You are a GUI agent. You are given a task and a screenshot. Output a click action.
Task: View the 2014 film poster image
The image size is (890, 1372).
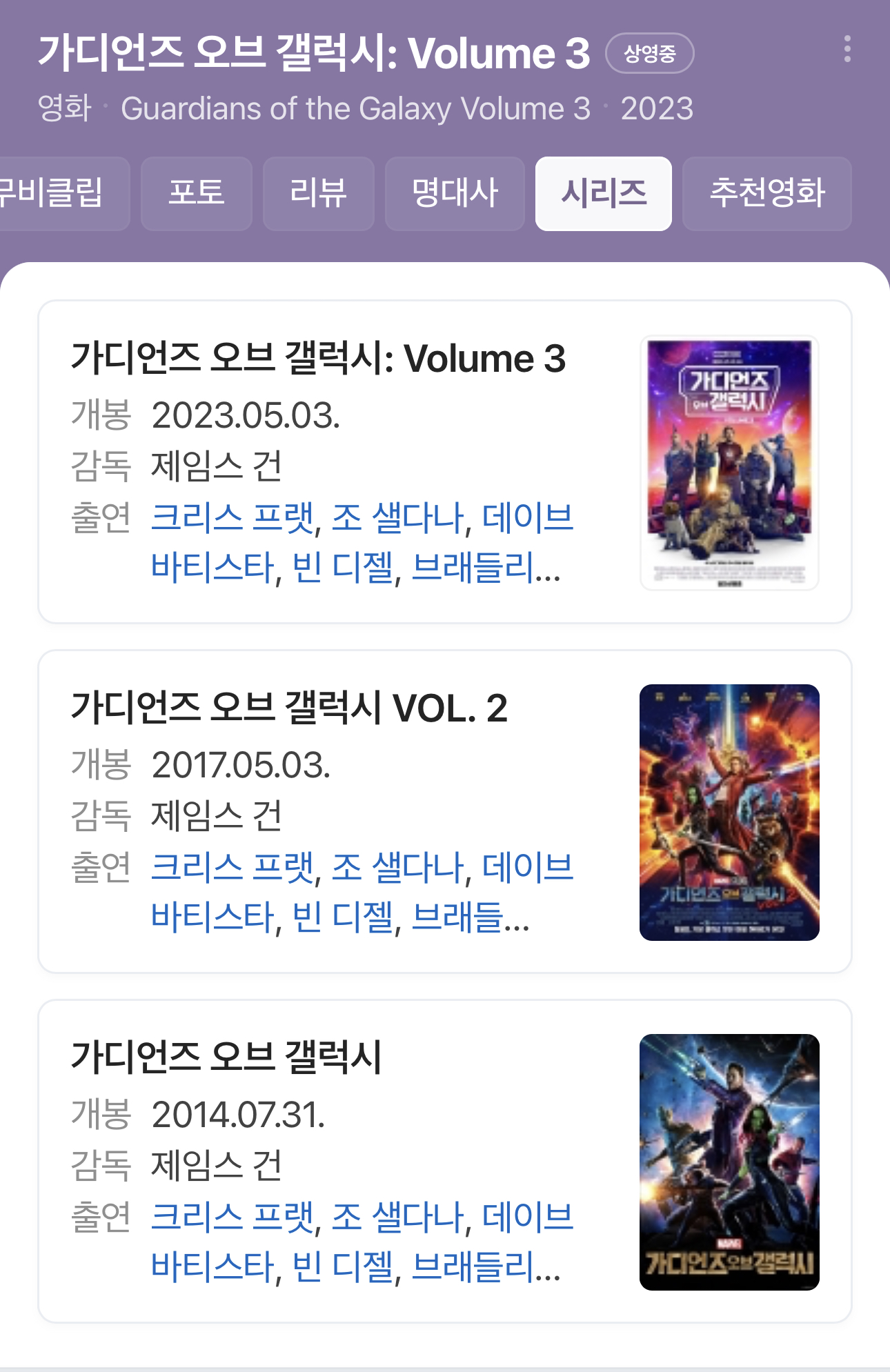click(x=729, y=1162)
